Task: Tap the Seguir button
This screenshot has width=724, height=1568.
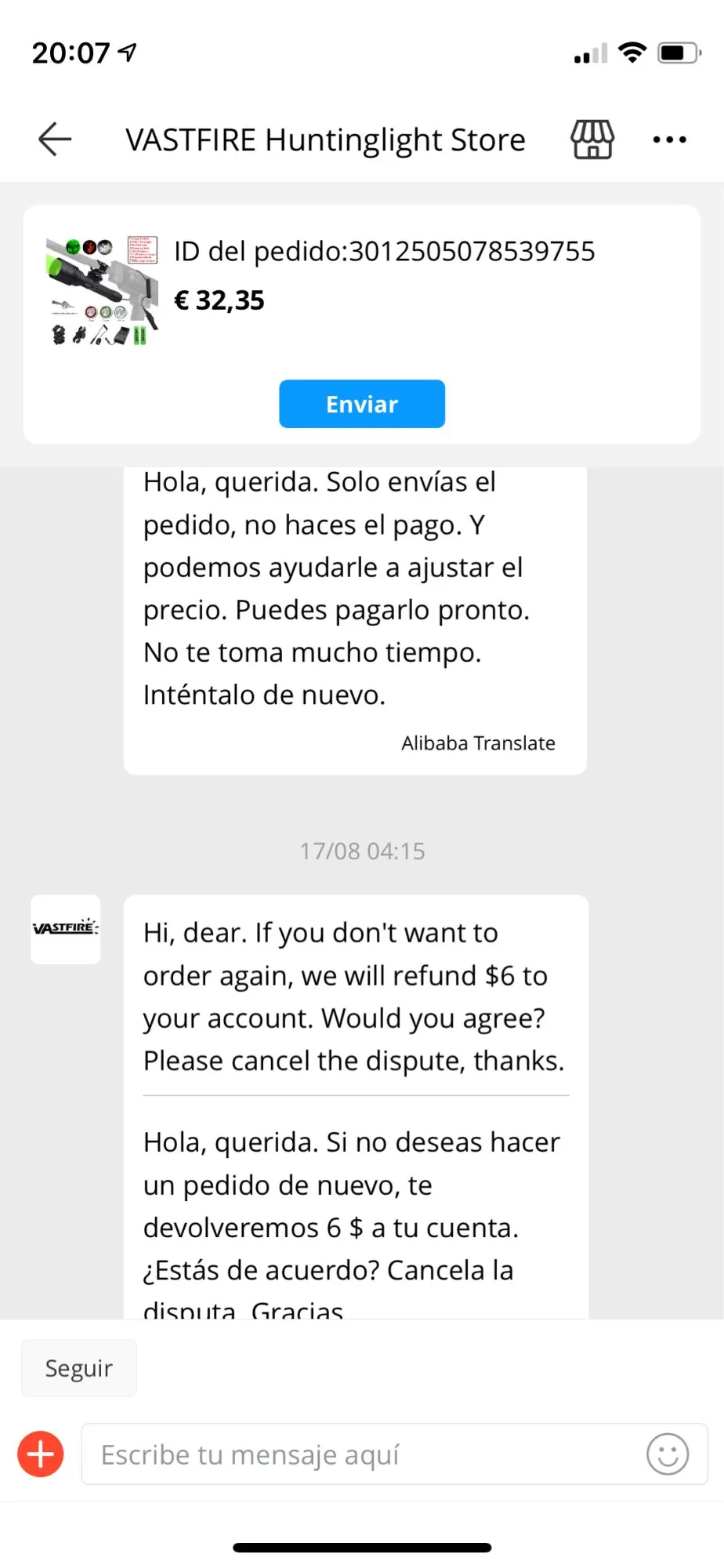Action: (x=79, y=1368)
